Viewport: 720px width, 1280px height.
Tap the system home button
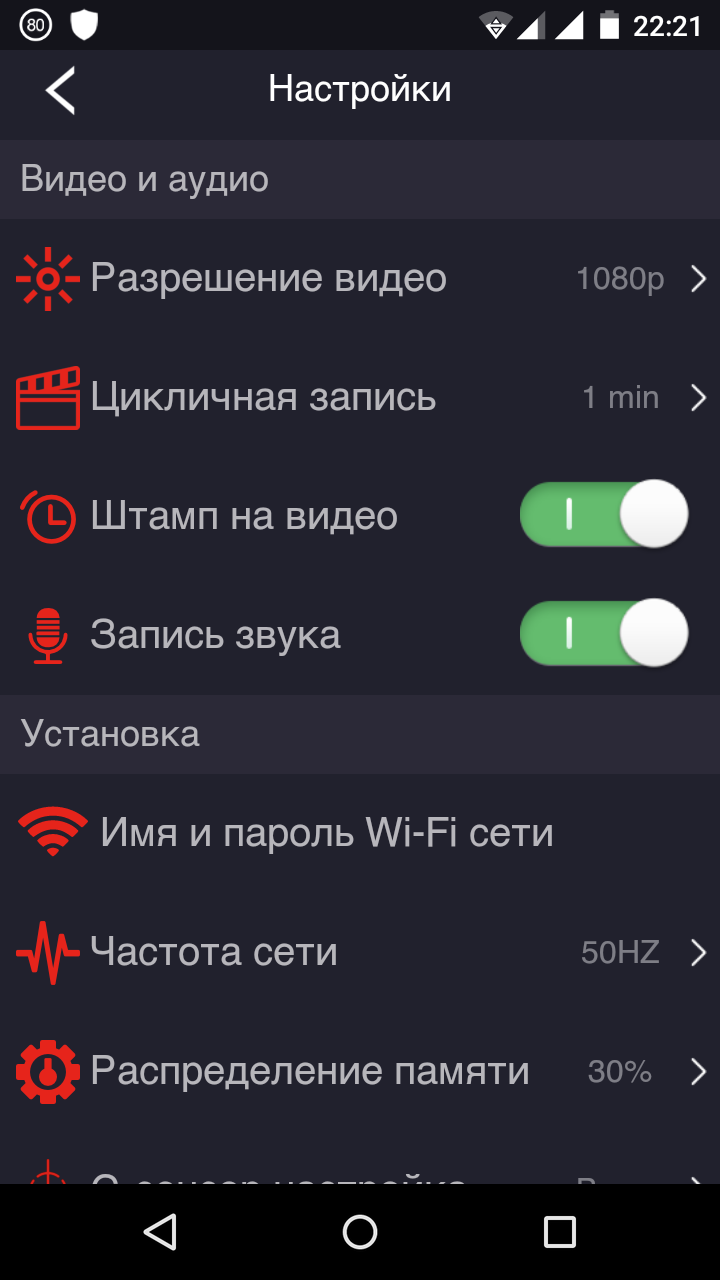[x=360, y=1232]
